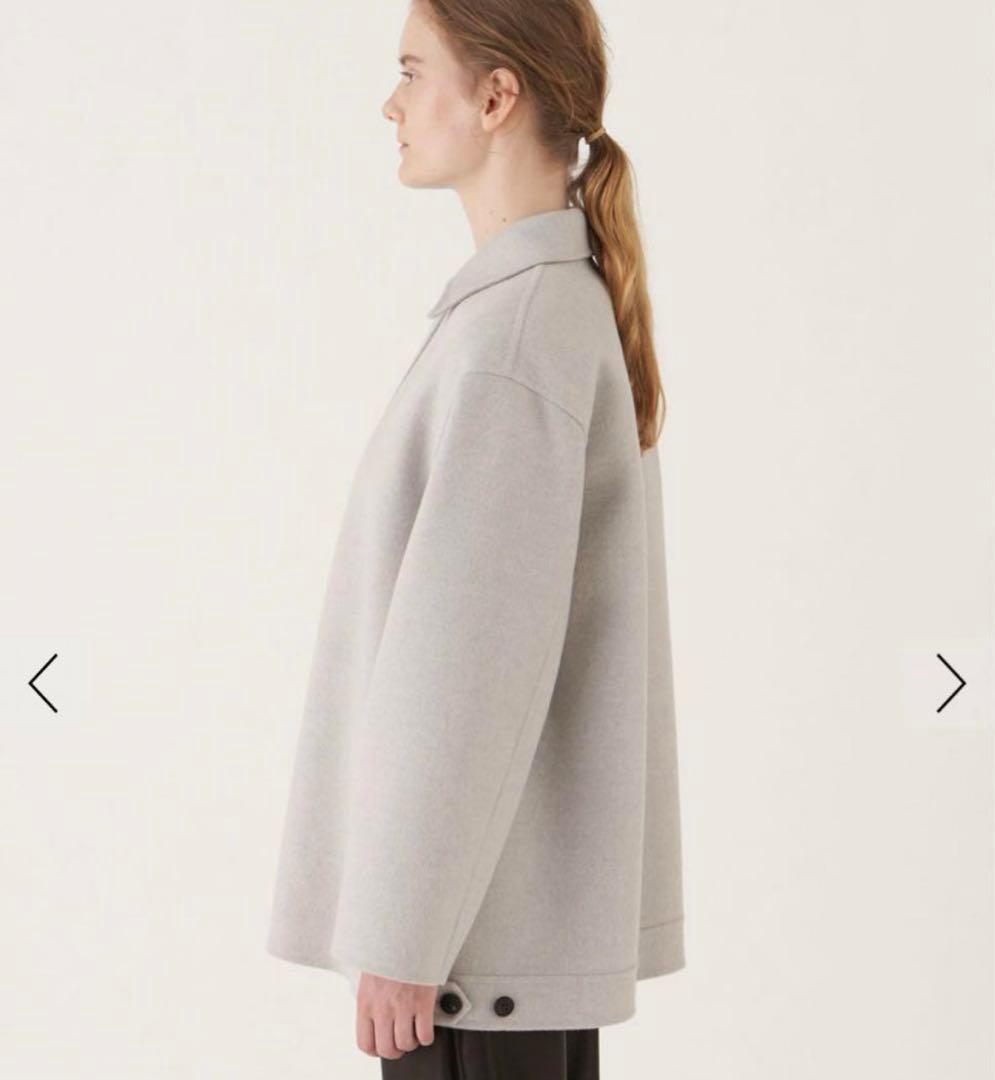Go to the previous product photo
Screen dimensions: 995x1080
(43, 683)
